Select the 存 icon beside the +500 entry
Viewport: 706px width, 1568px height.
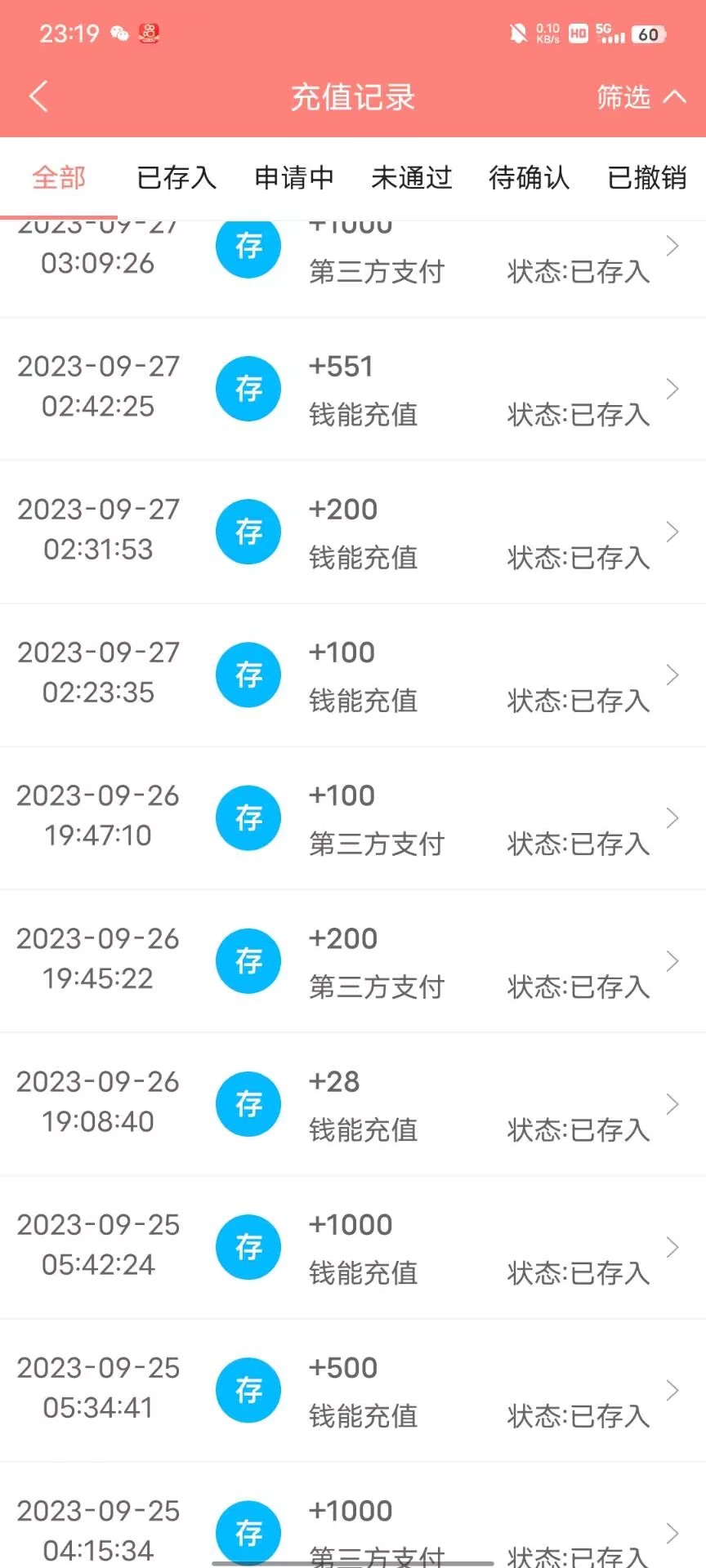248,1390
